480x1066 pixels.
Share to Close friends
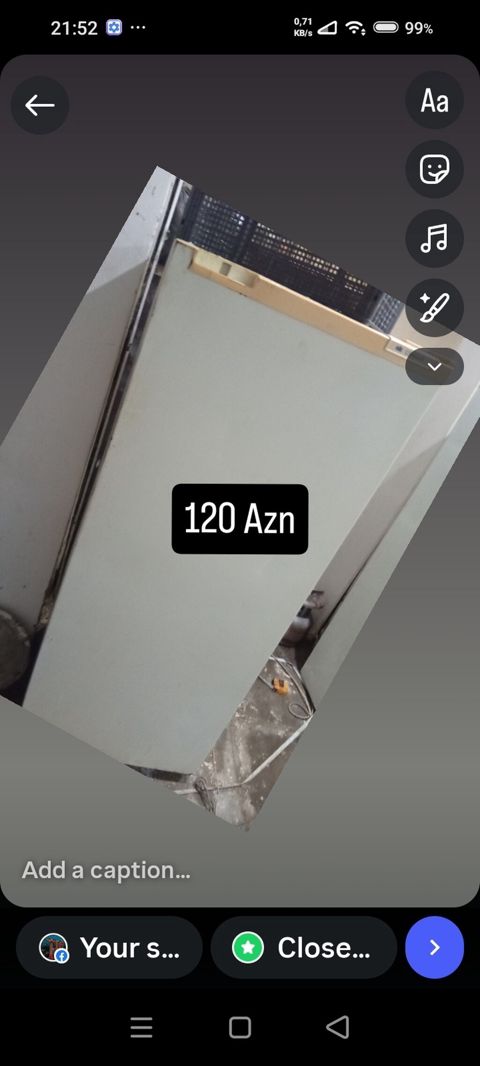point(304,948)
